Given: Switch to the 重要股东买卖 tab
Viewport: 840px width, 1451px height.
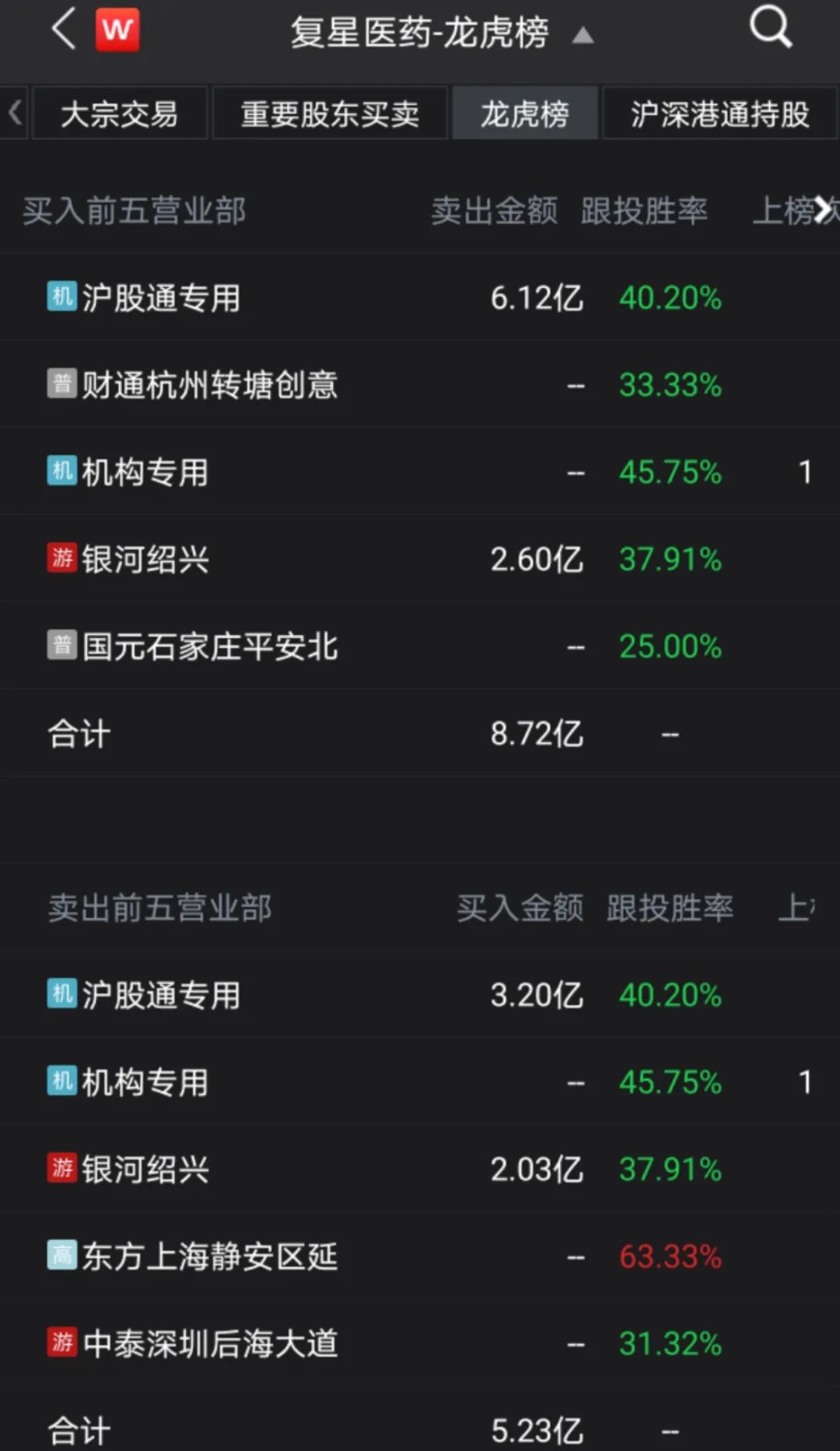Looking at the screenshot, I should click(x=330, y=114).
